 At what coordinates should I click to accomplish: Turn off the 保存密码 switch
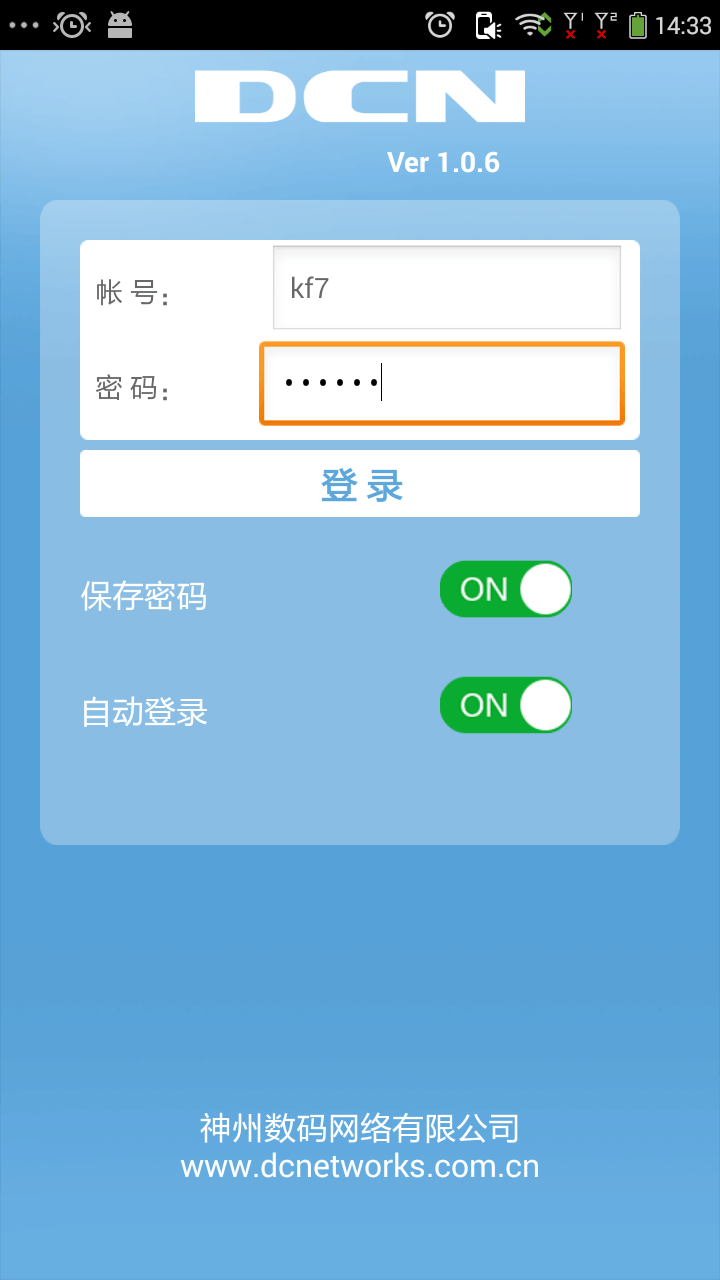(x=505, y=589)
